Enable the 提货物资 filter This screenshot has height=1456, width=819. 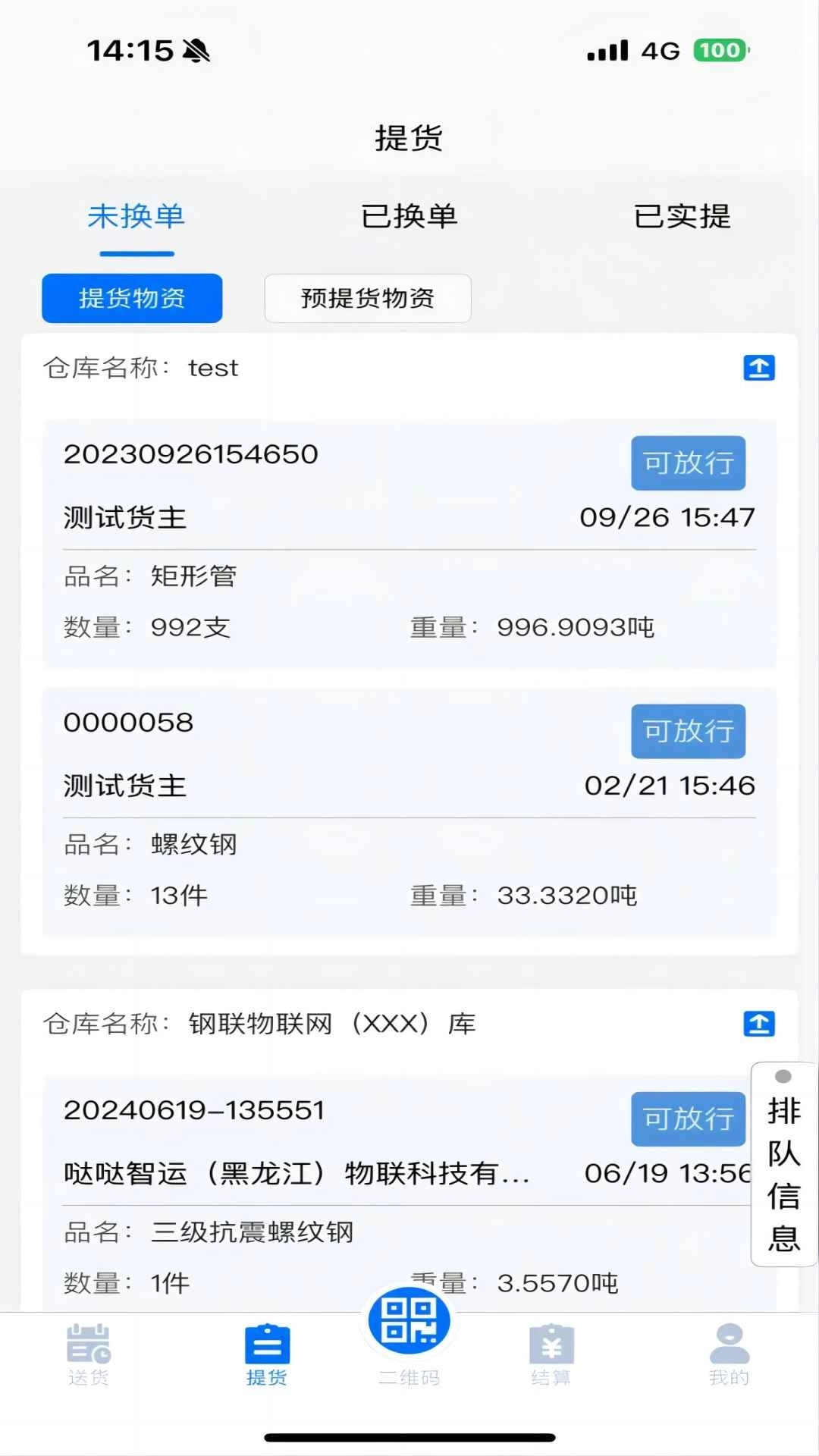130,299
